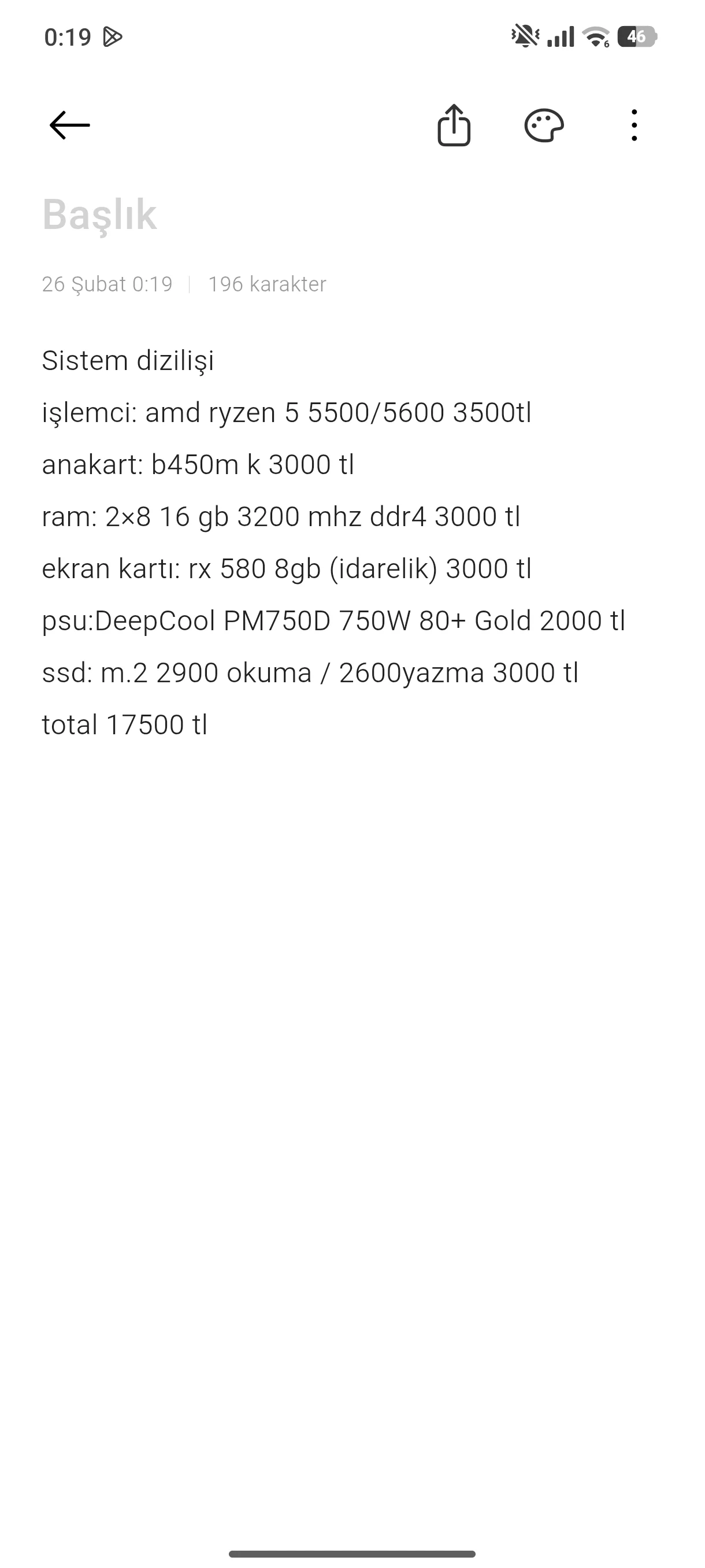Open the three-dot overflow menu
This screenshot has height=1568, width=705.
(634, 125)
